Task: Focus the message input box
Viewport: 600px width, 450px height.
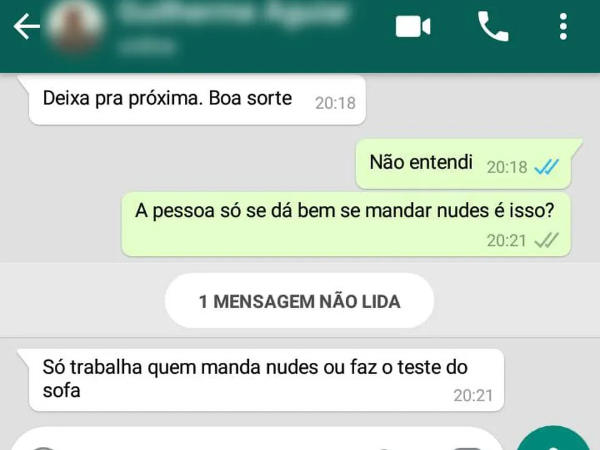Action: pyautogui.click(x=250, y=440)
